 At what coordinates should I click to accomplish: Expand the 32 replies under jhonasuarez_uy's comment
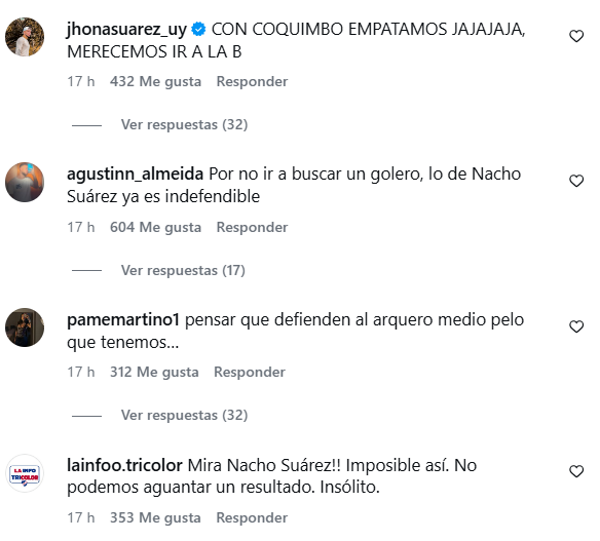184,125
